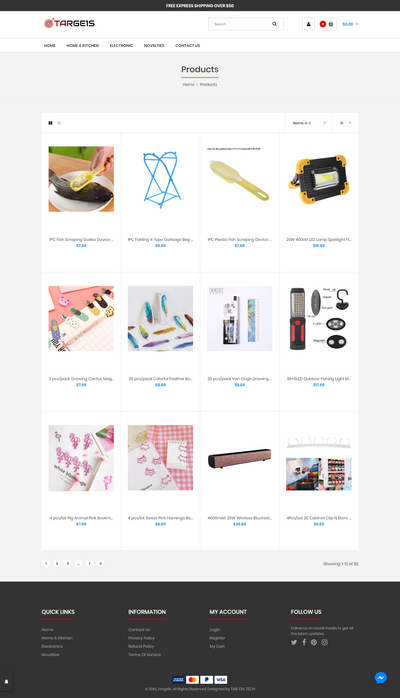Open the 30 pcs/pack Colorful Feather product
Screen dimensions: 400x698
(160, 378)
